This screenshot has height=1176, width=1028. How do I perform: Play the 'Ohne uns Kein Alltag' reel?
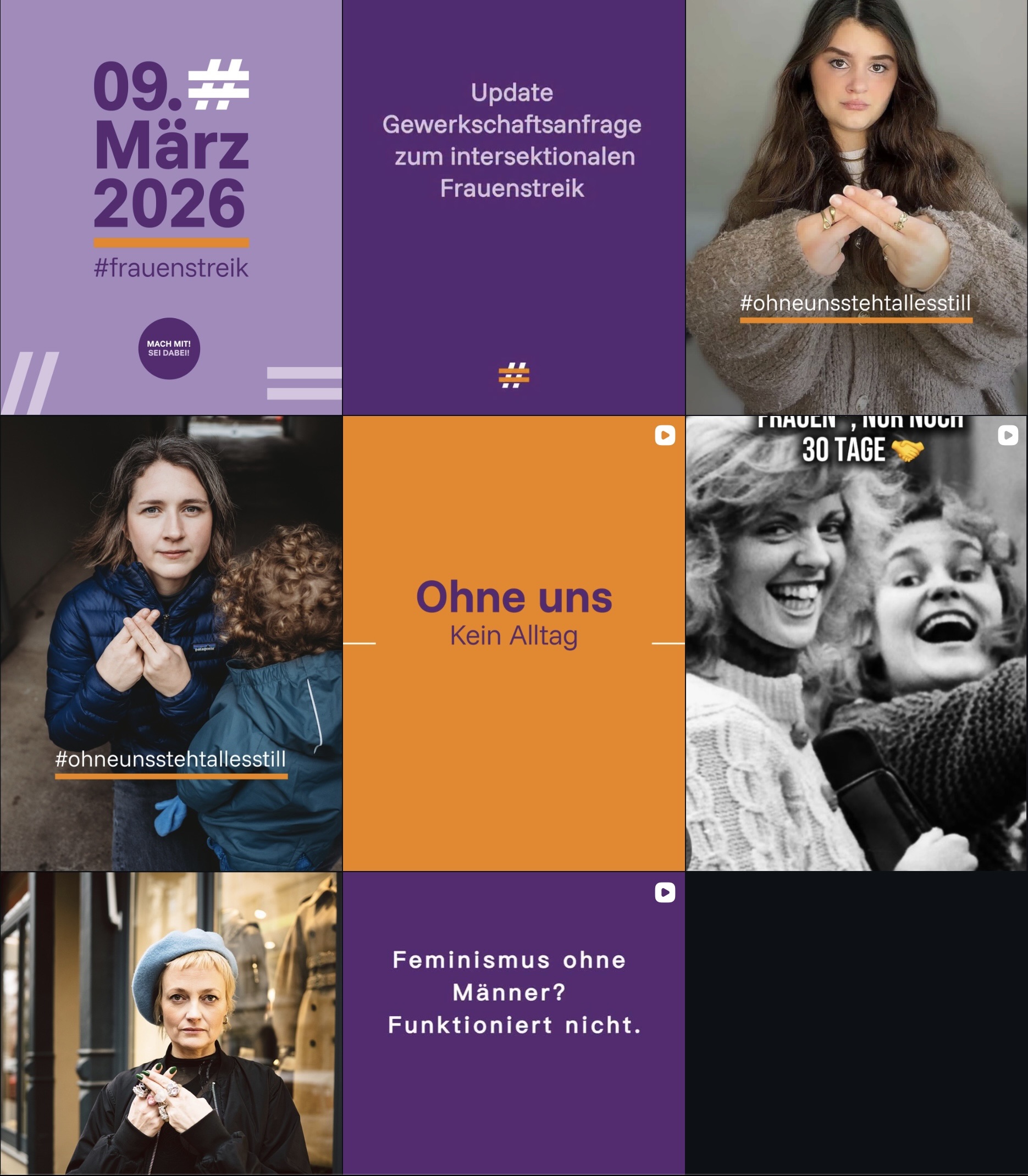tap(513, 643)
